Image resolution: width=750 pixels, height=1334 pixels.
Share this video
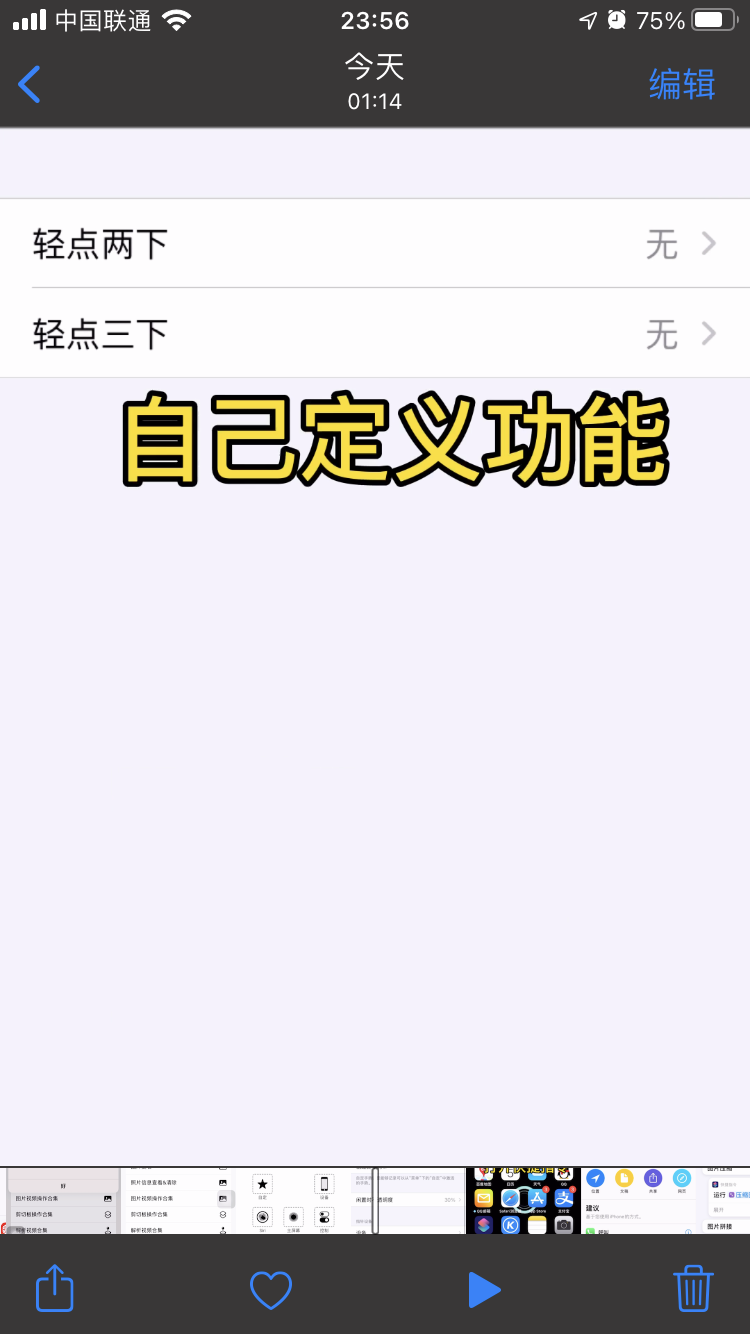coord(55,1288)
